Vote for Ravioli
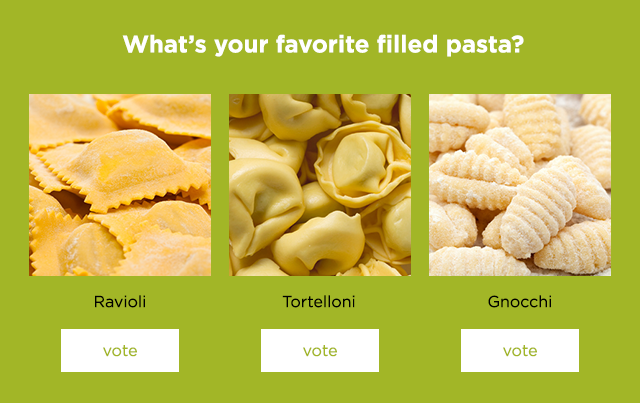This screenshot has height=403, width=640. click(x=120, y=350)
